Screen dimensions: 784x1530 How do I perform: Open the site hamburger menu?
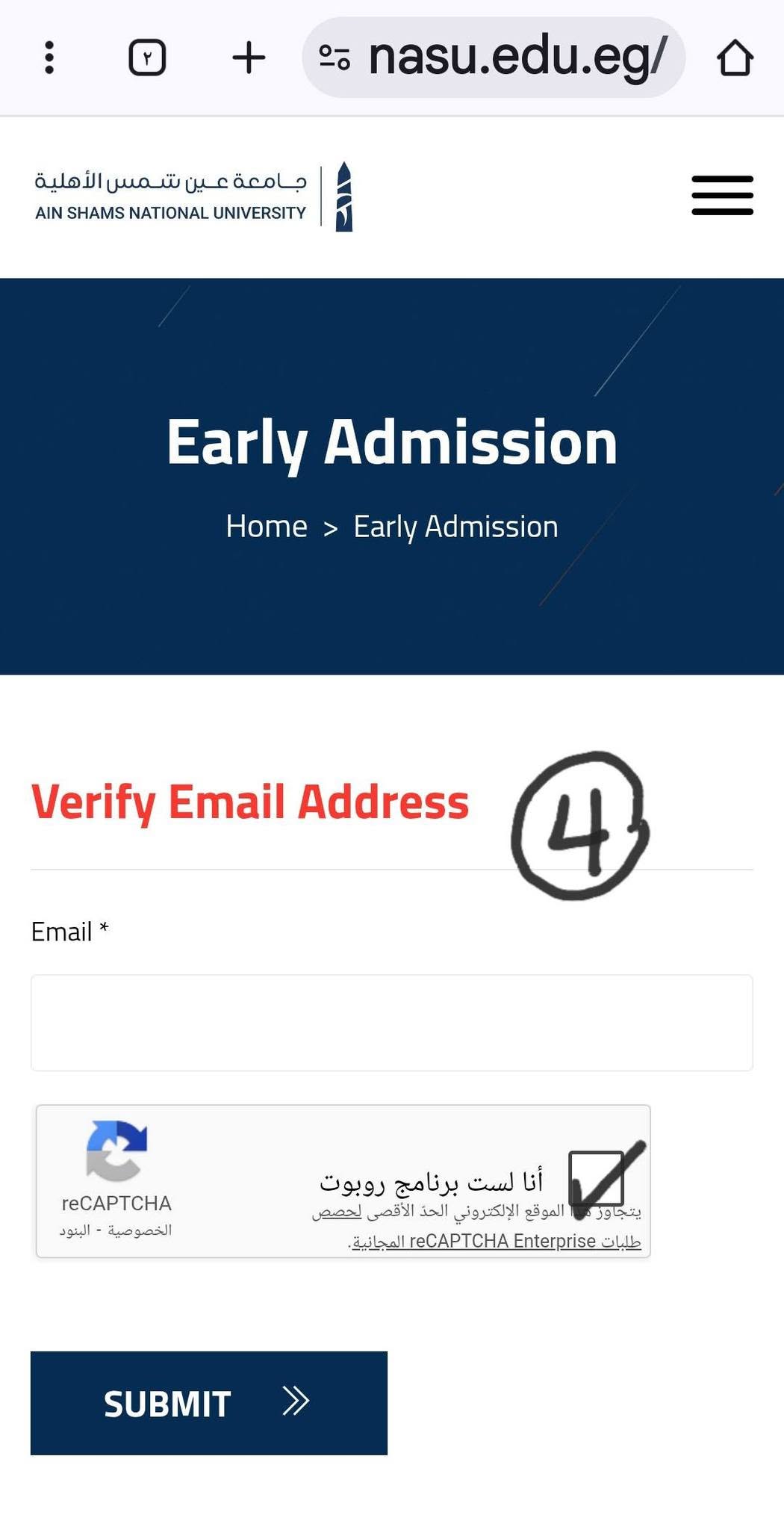click(722, 196)
